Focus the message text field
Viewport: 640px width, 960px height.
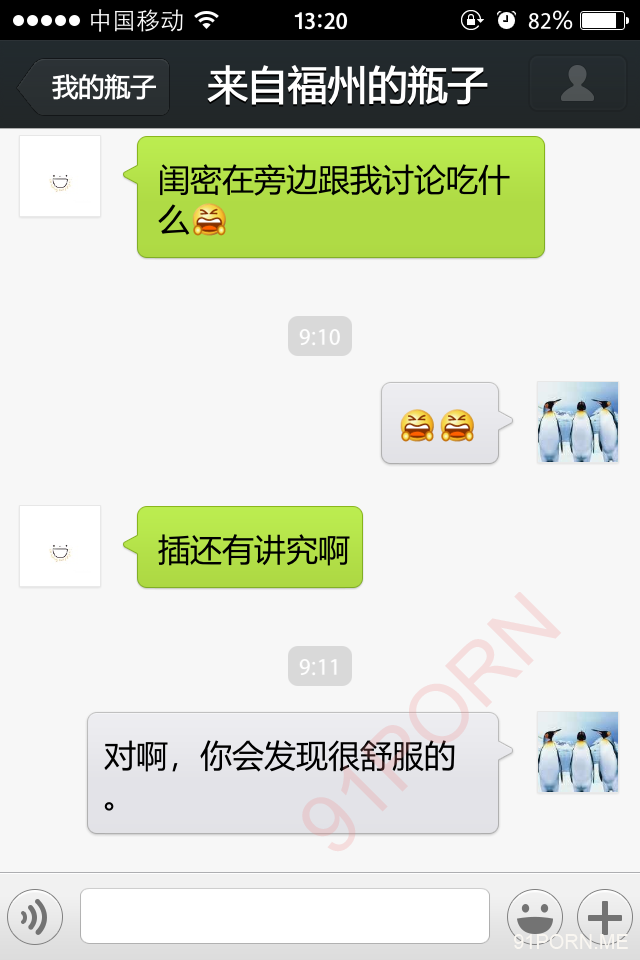click(x=285, y=915)
